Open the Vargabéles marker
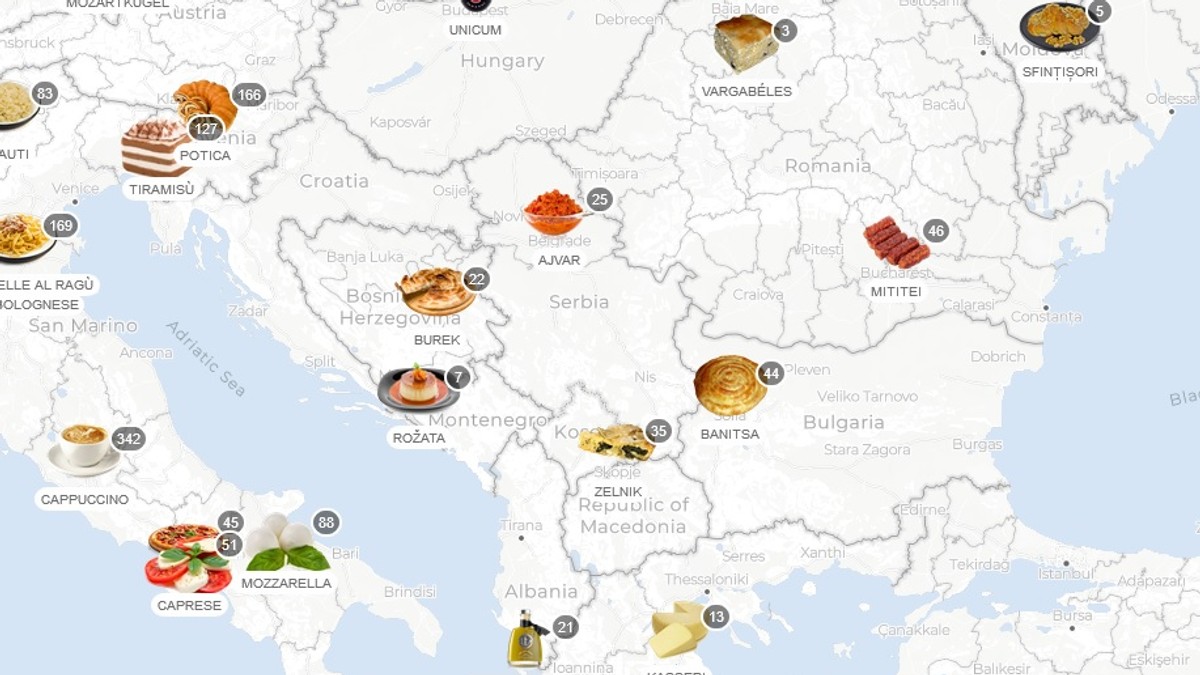 click(745, 44)
